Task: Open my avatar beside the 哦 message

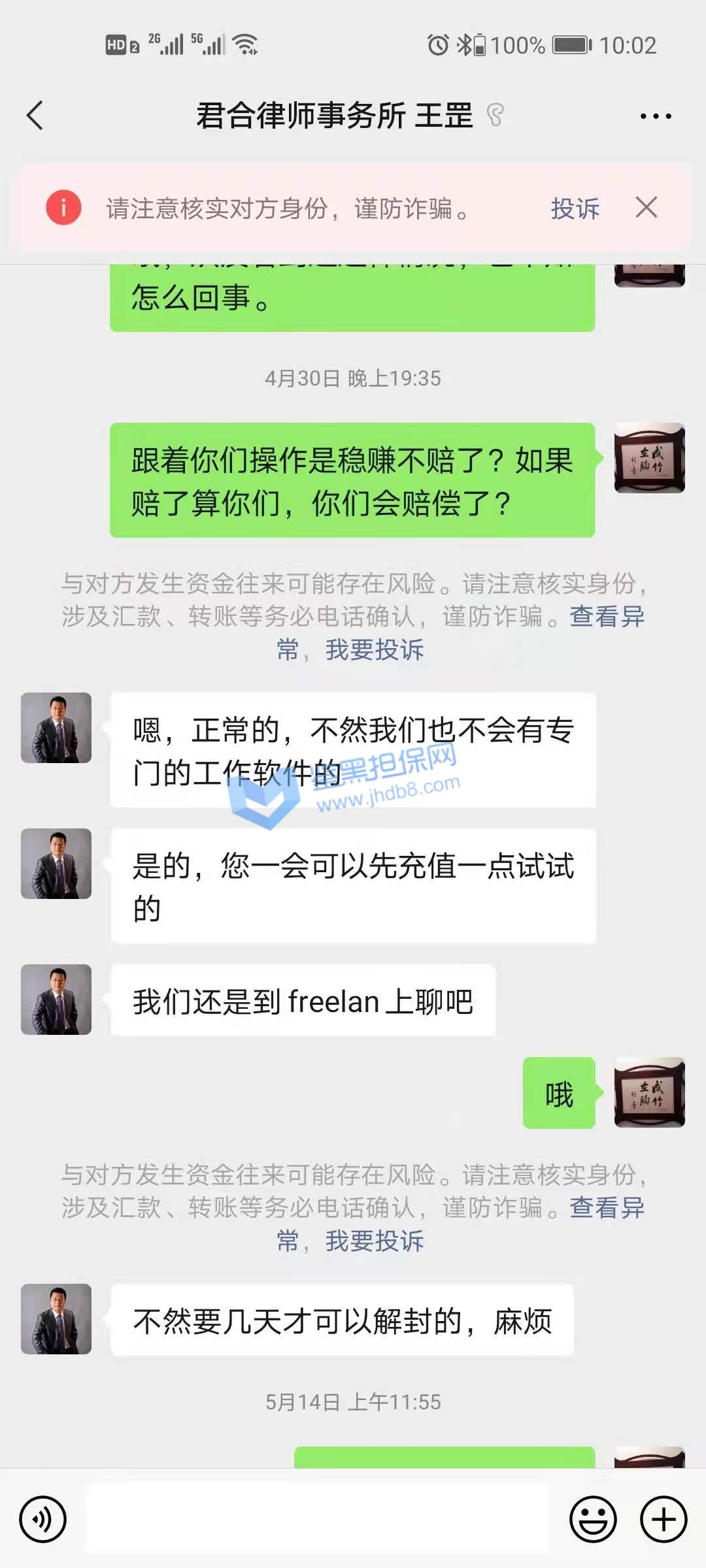Action: (x=649, y=1092)
